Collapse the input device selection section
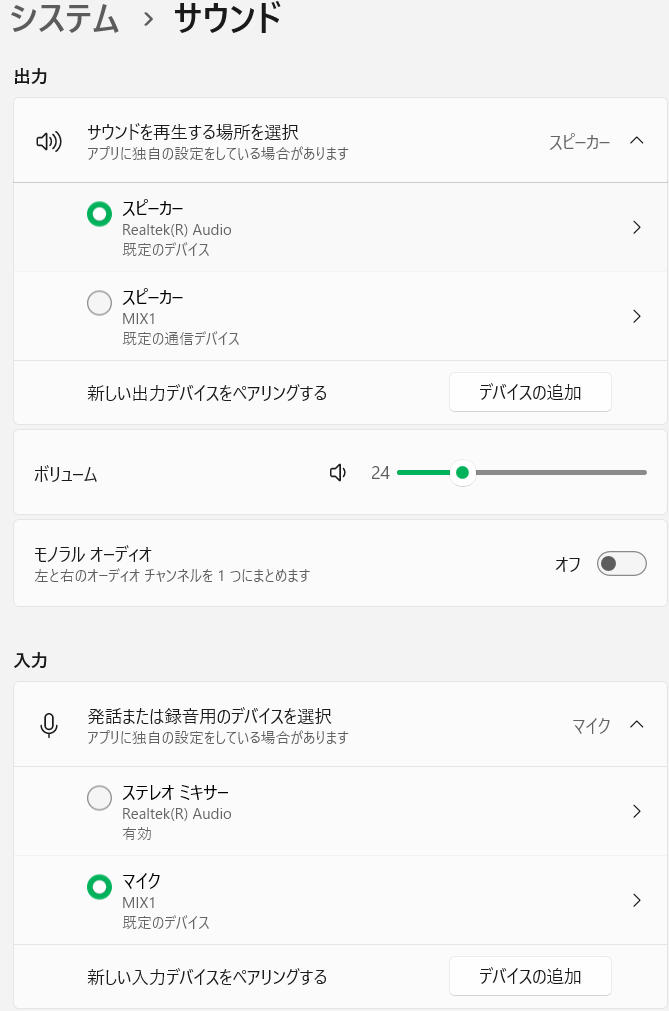The height and width of the screenshot is (1011, 669). pyautogui.click(x=637, y=725)
